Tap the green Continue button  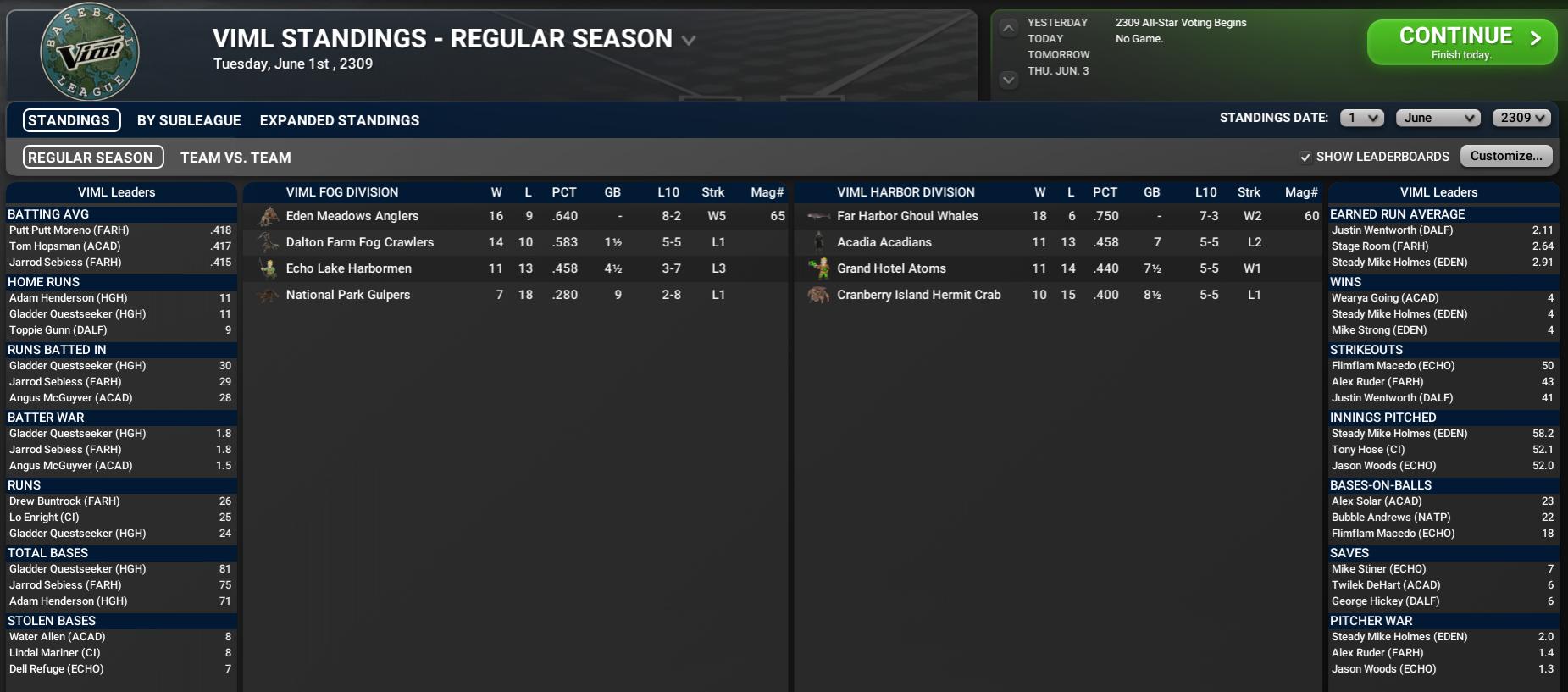1461,42
